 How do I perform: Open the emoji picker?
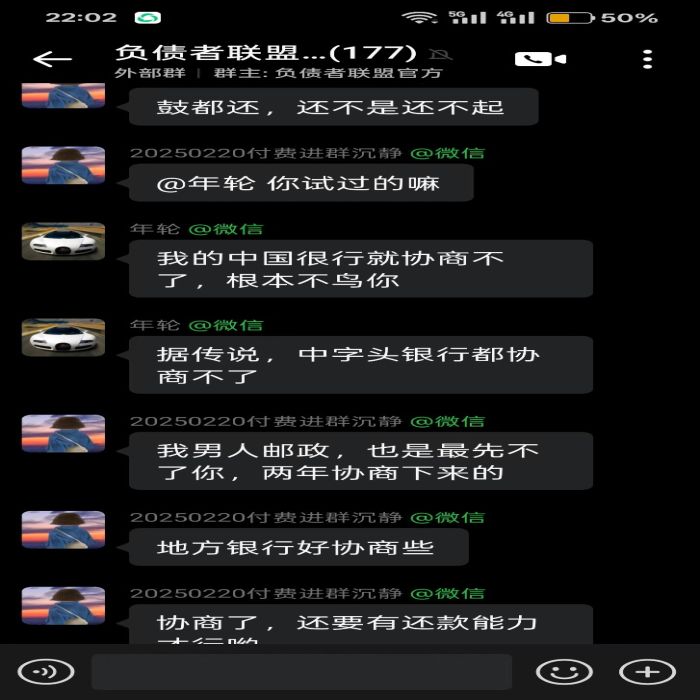(x=564, y=672)
